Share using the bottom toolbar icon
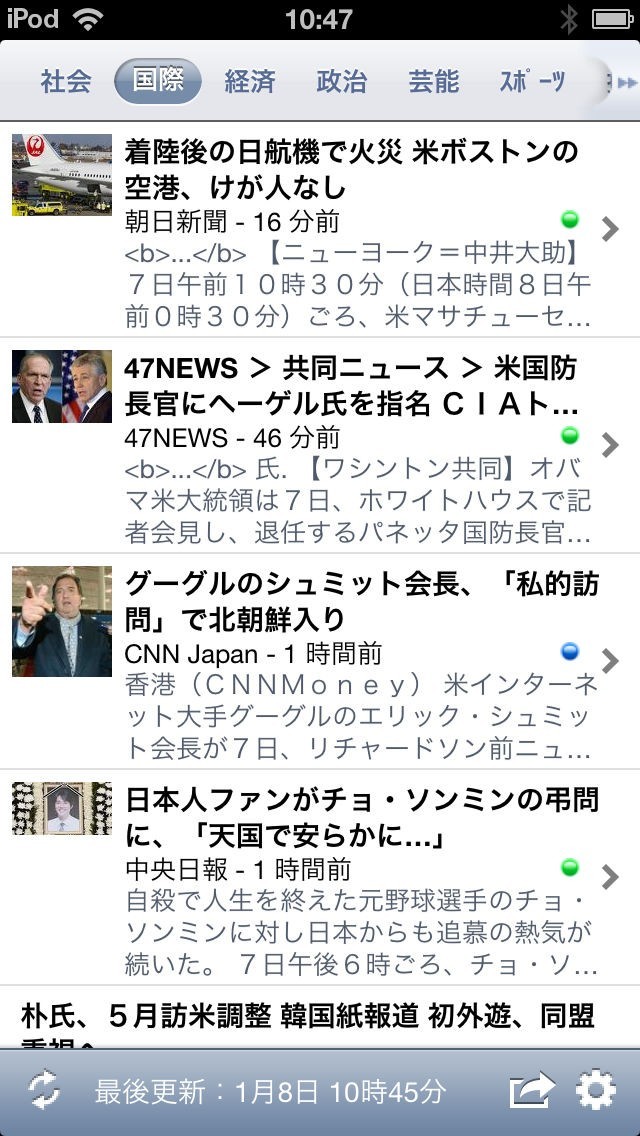This screenshot has width=640, height=1136. pyautogui.click(x=531, y=1090)
